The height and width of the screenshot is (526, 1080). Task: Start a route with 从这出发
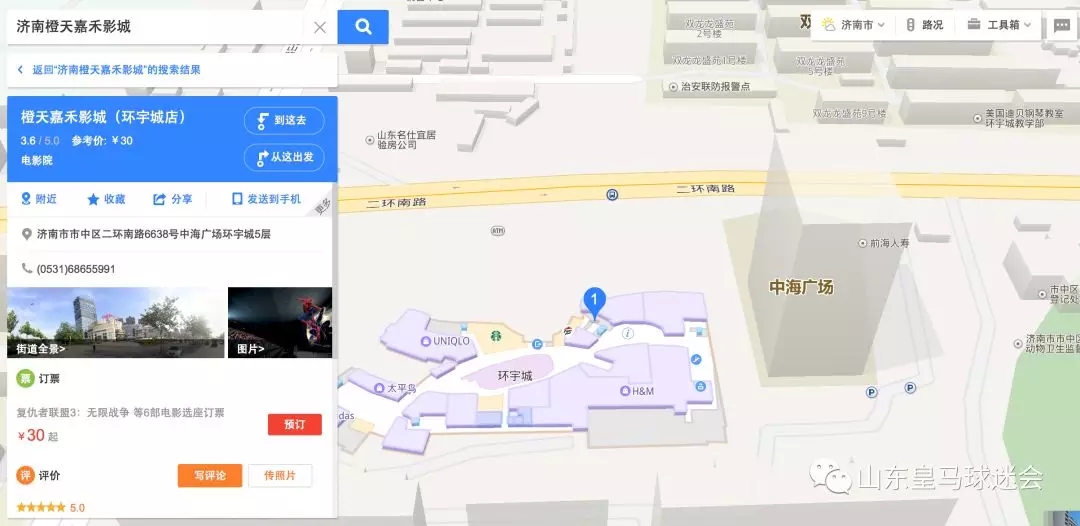point(284,158)
